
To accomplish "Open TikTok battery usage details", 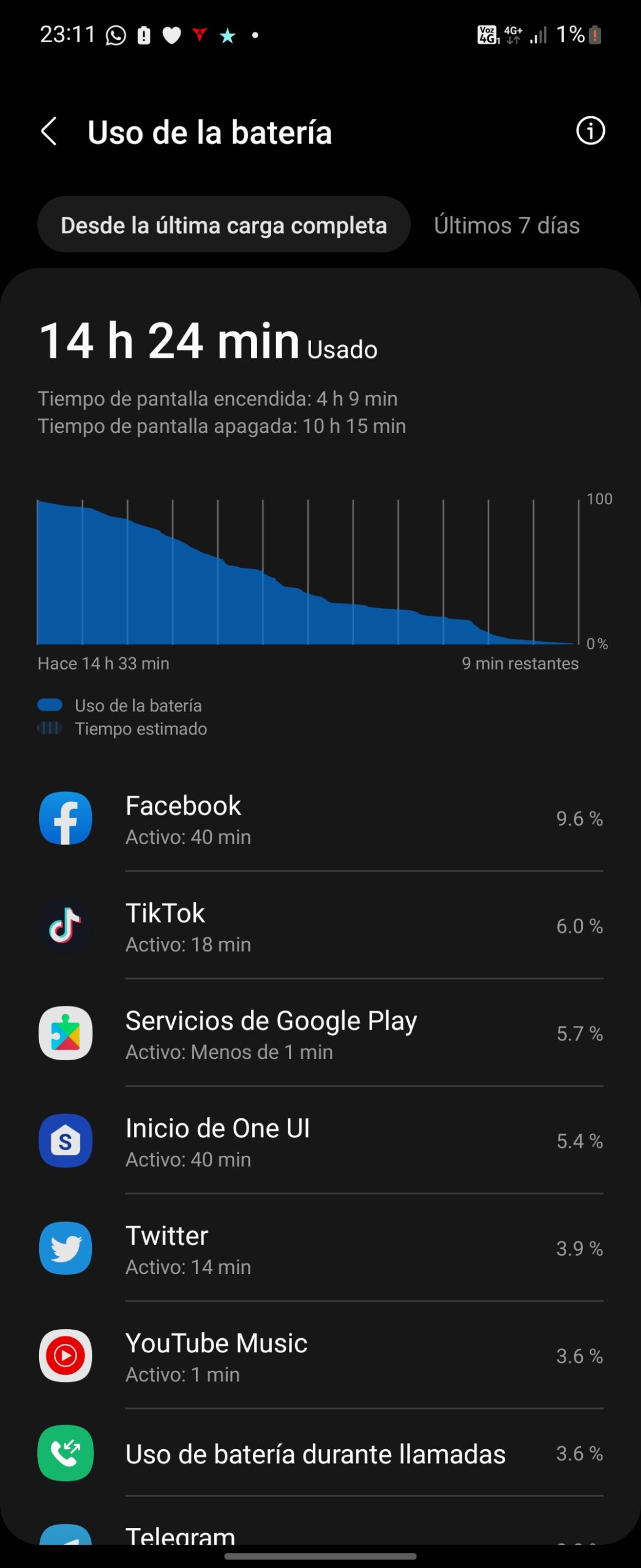I will [320, 927].
